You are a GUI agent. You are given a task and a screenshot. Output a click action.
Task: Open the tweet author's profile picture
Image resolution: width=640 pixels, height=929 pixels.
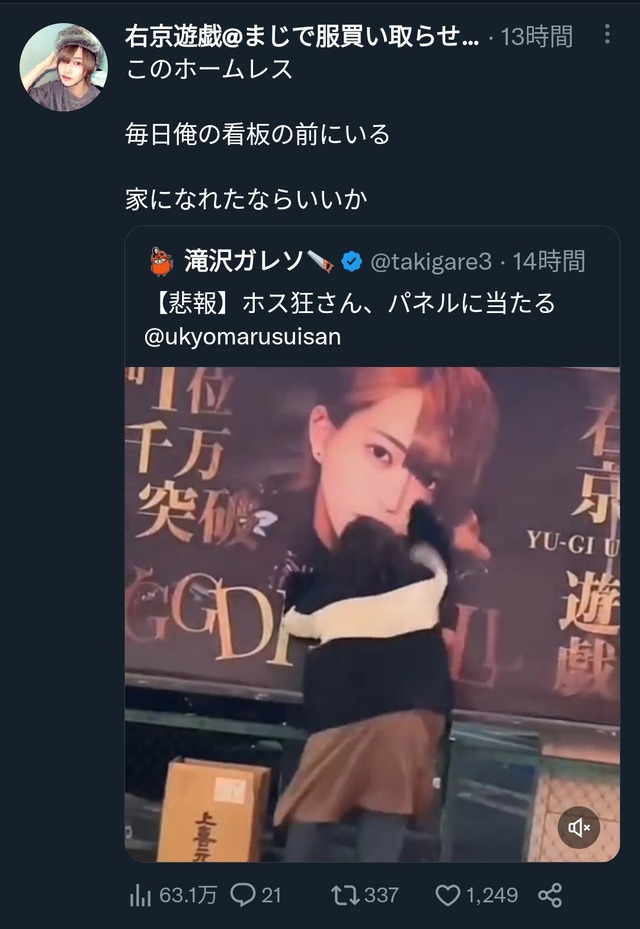point(62,67)
